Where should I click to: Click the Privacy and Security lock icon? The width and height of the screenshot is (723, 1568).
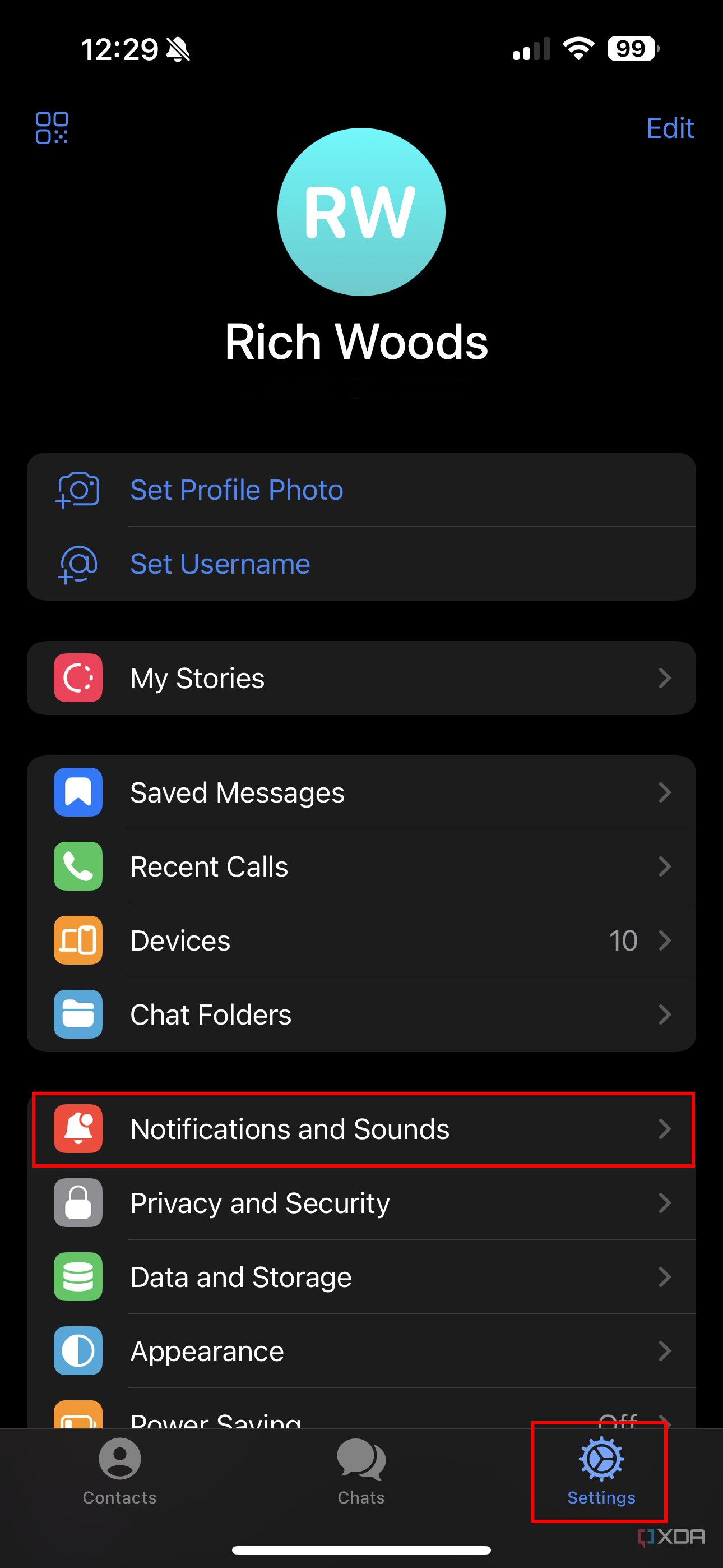[x=78, y=1203]
